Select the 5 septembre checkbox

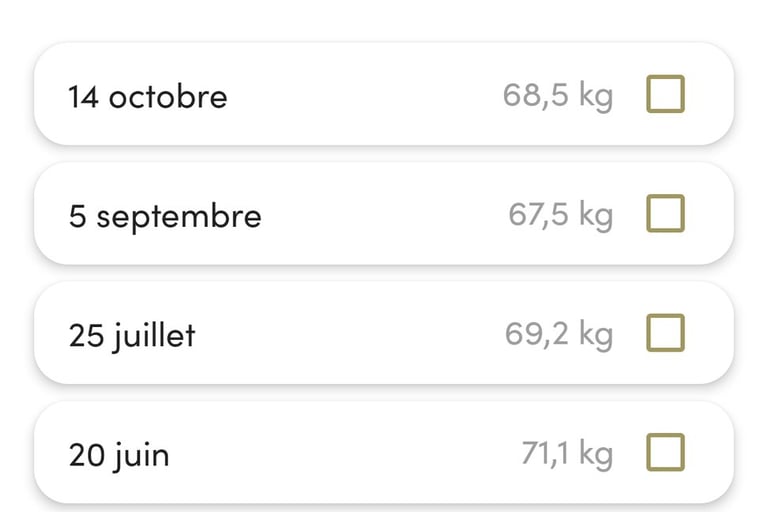tap(665, 213)
